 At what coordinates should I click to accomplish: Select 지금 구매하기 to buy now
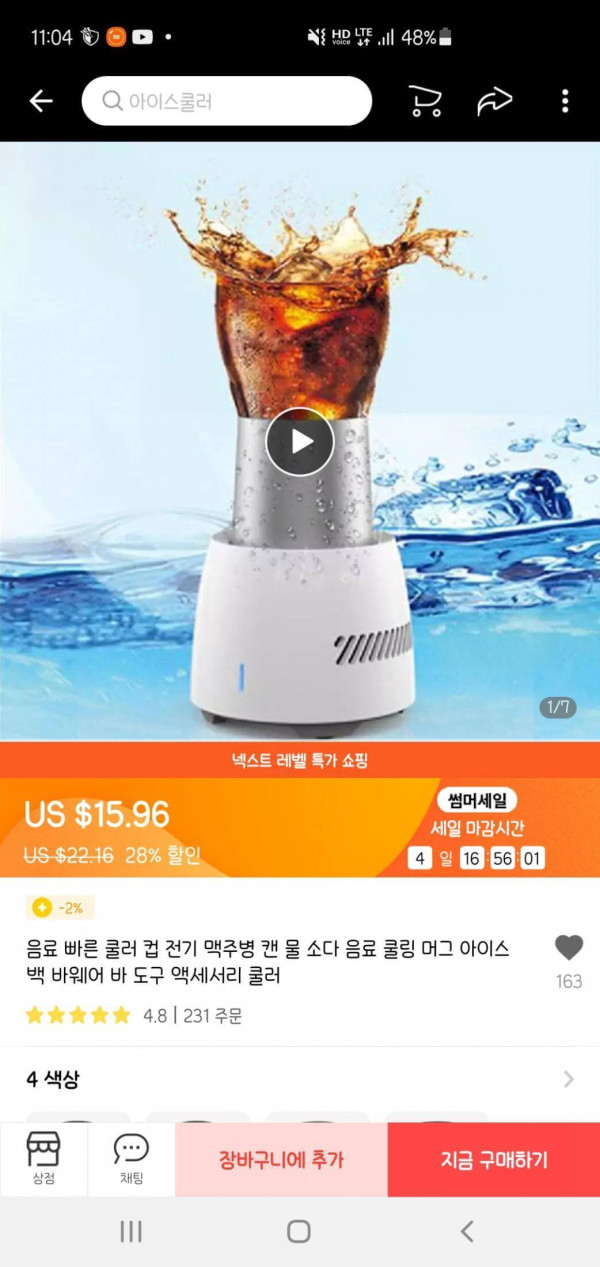(x=494, y=1160)
